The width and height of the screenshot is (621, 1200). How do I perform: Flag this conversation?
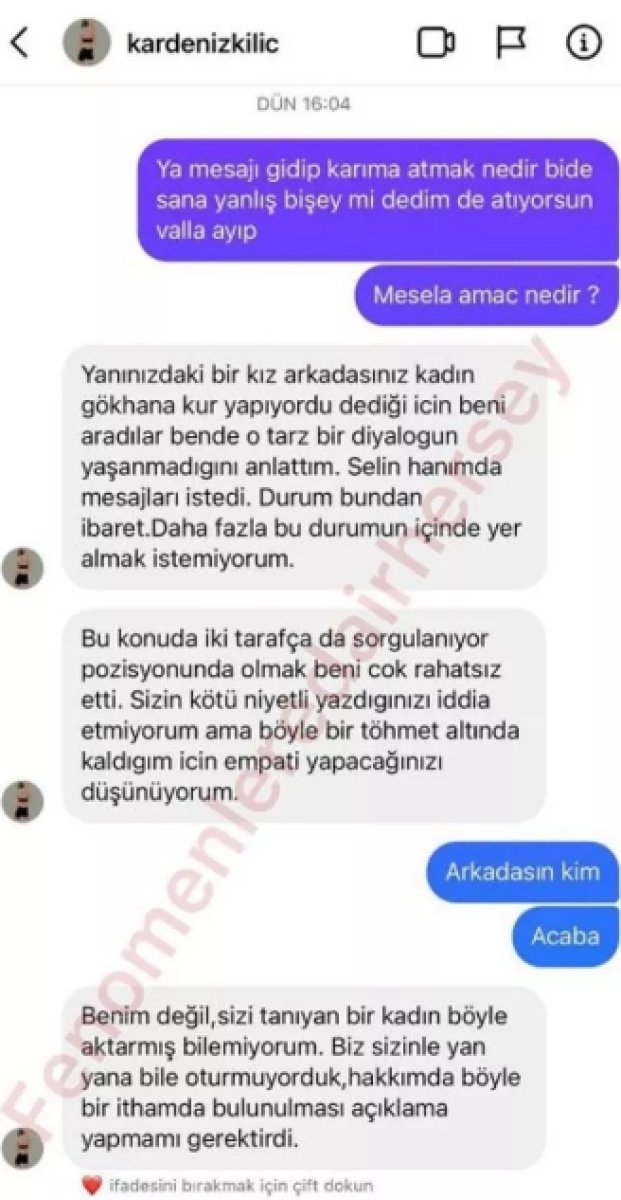511,43
